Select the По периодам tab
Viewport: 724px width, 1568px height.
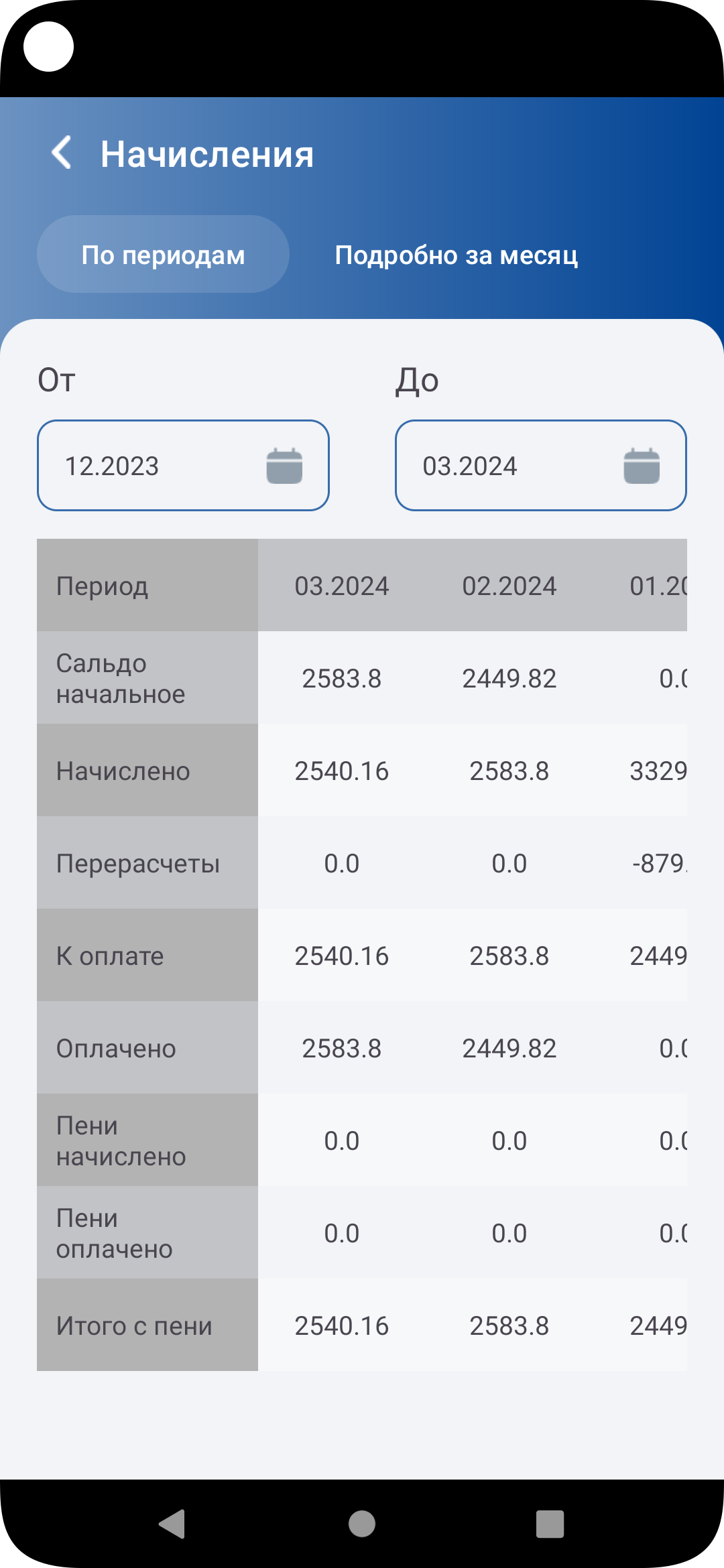163,254
